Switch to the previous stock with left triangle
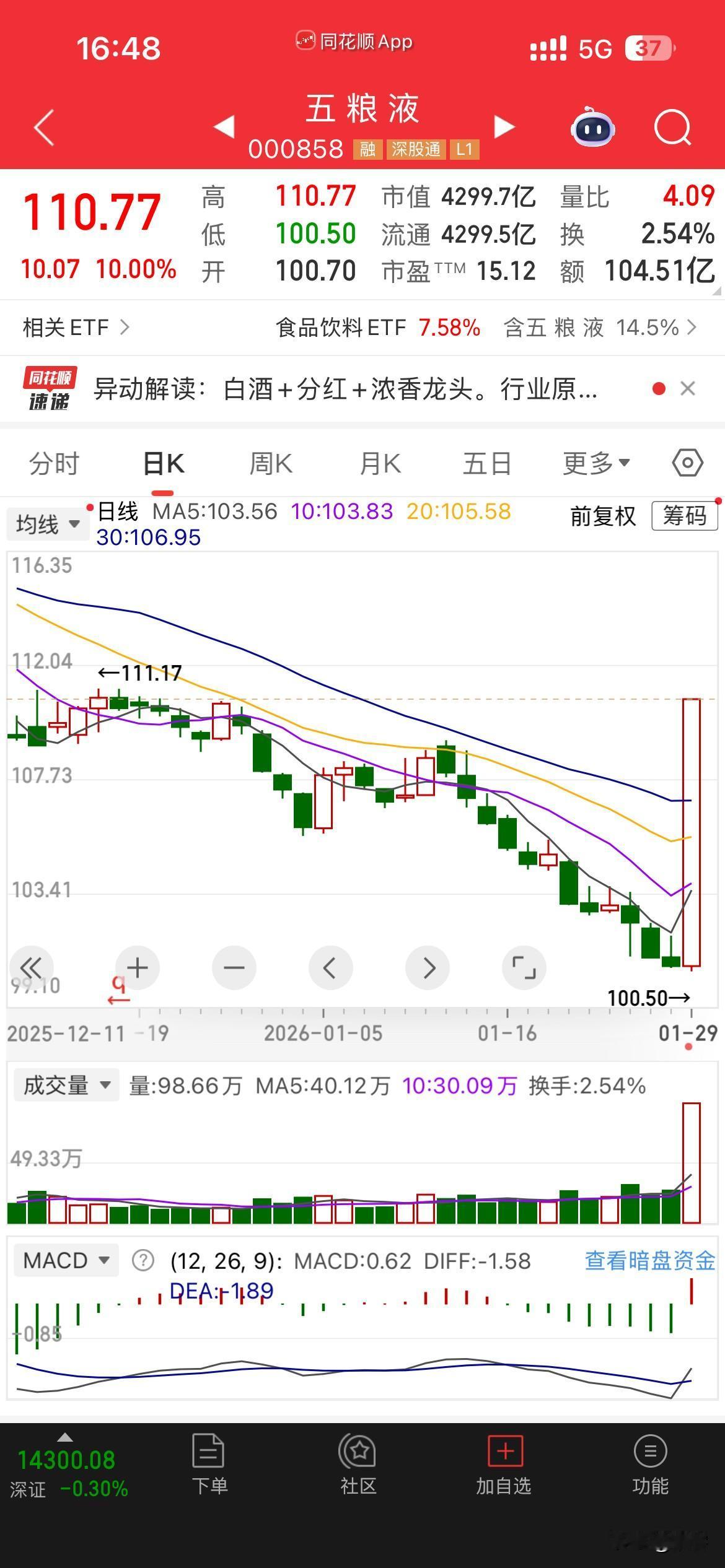725x1568 pixels. coord(224,126)
